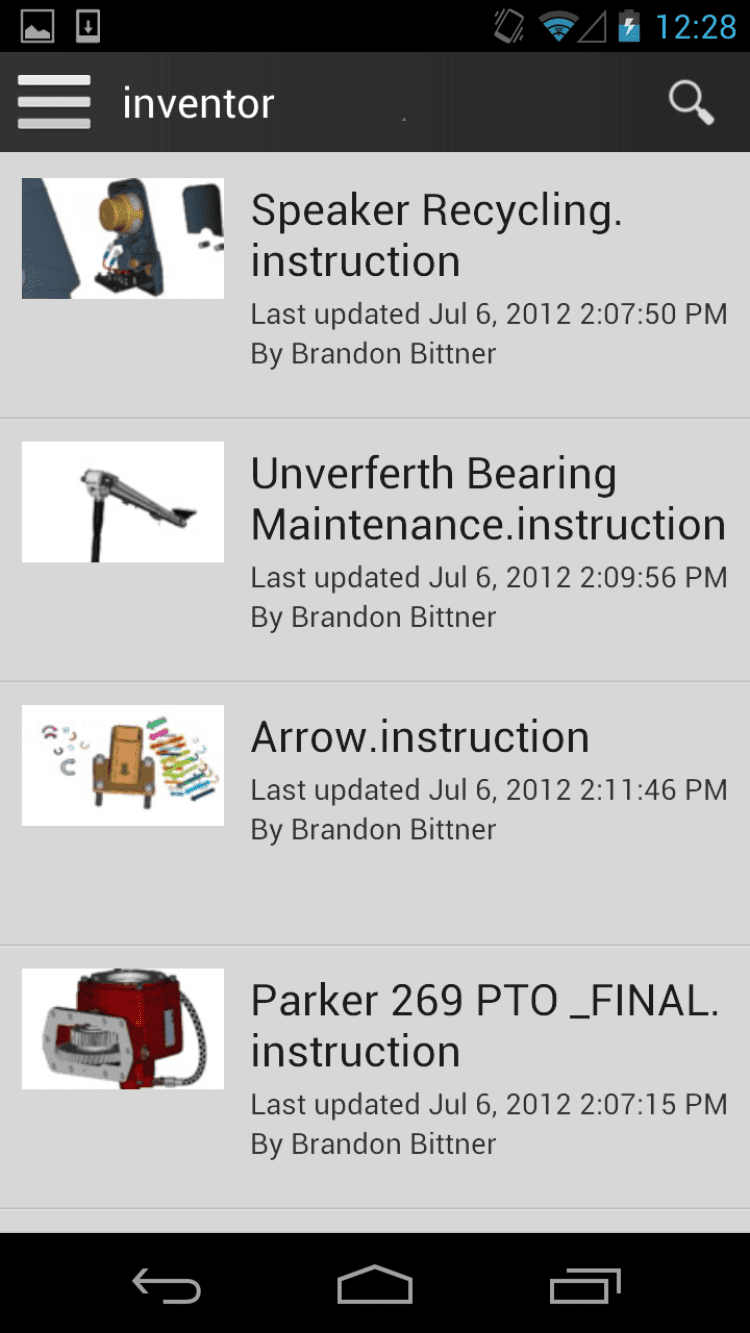The height and width of the screenshot is (1333, 750).
Task: Open the hamburger drawer menu
Action: (54, 102)
